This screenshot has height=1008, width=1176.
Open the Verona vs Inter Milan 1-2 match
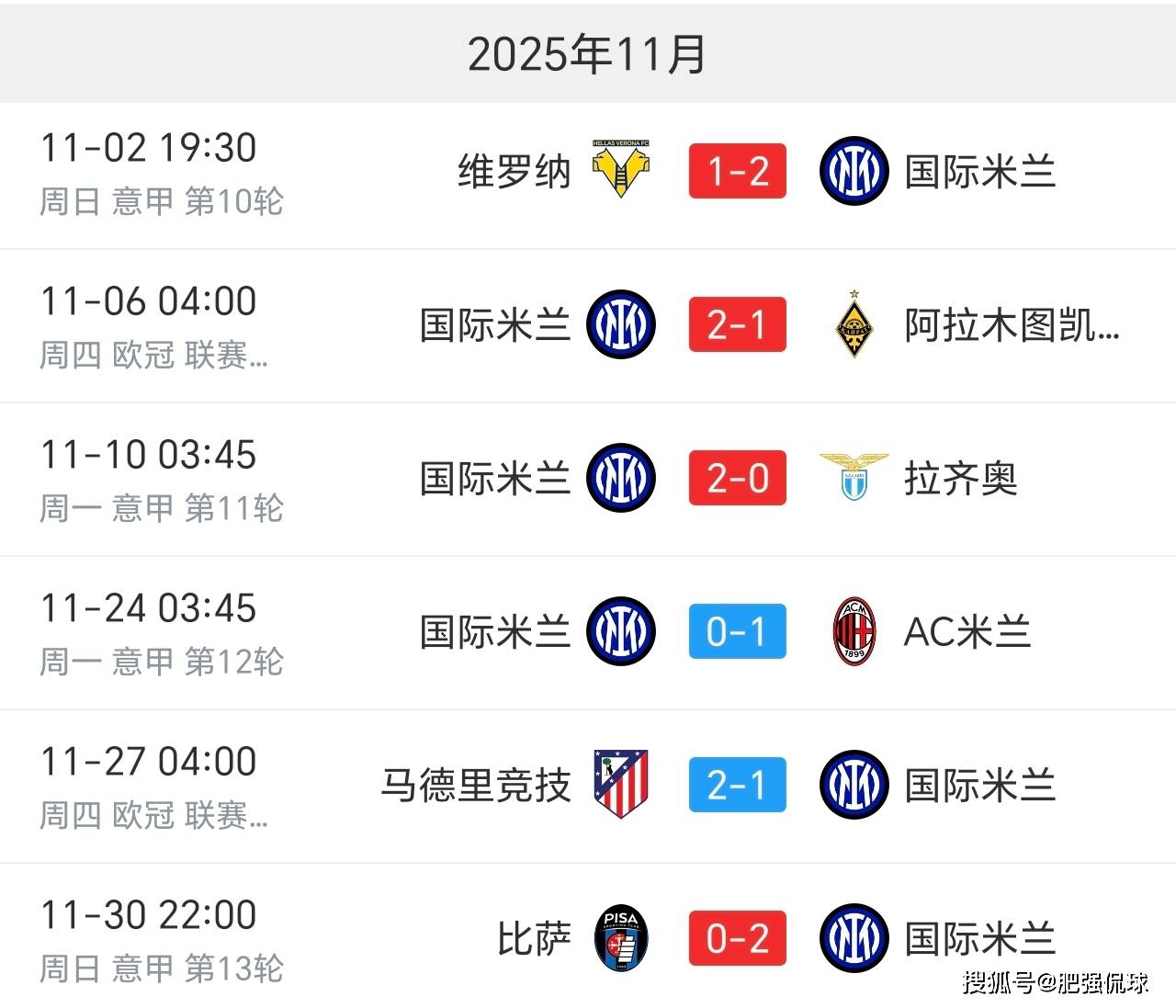pos(737,172)
